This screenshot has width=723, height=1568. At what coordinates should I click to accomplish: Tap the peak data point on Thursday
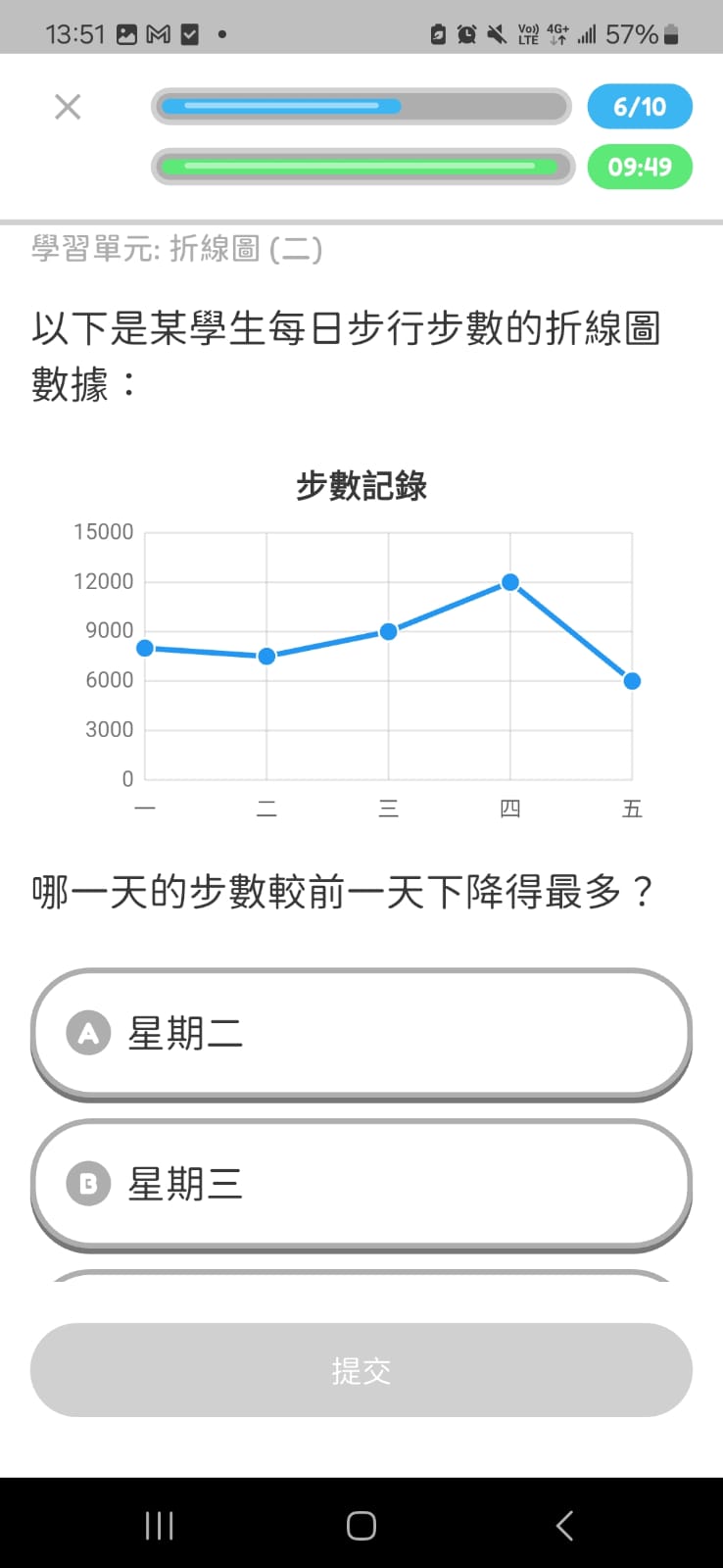(x=510, y=581)
